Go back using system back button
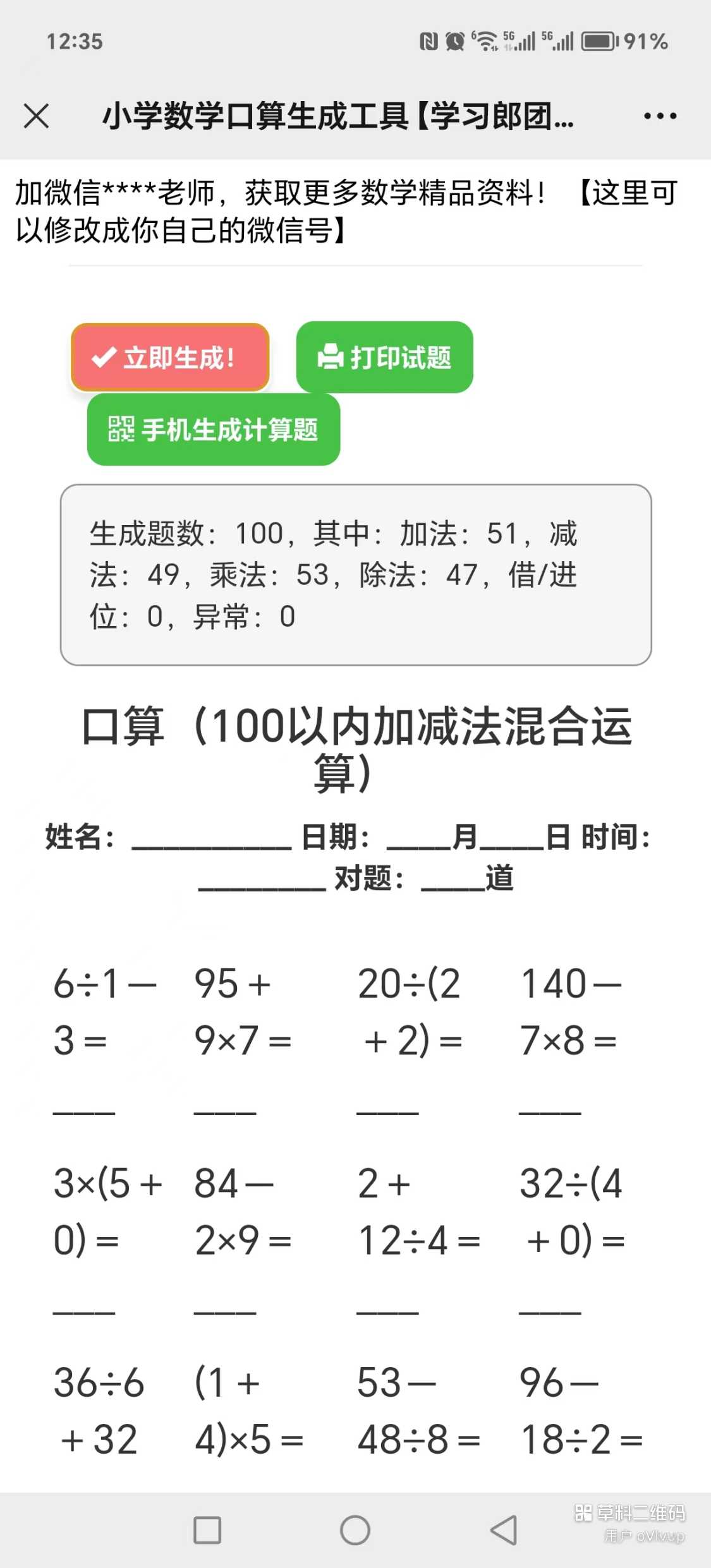This screenshot has width=711, height=1568. coord(504,1530)
